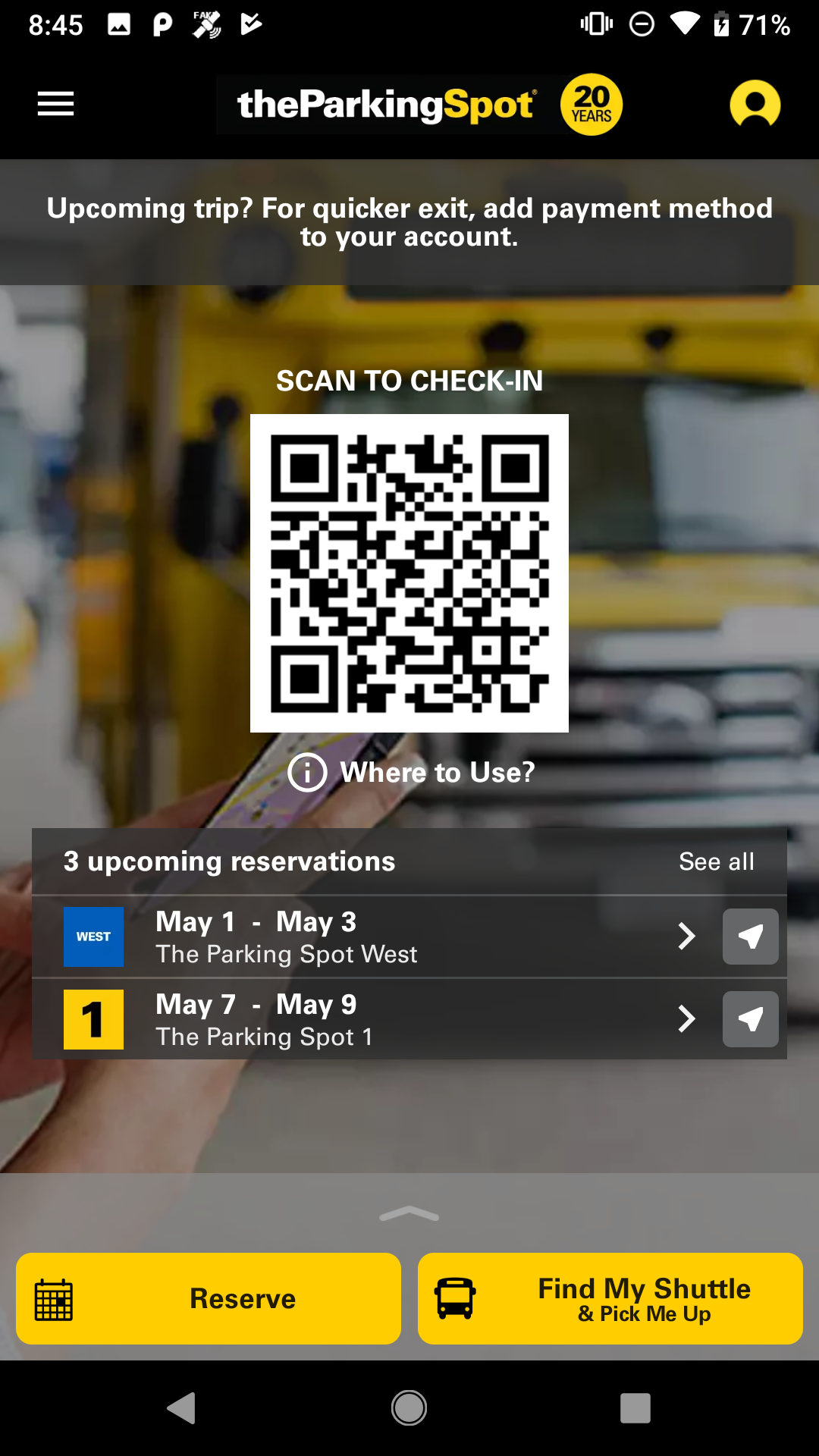The height and width of the screenshot is (1456, 819).
Task: Open the hamburger navigation menu
Action: point(55,104)
